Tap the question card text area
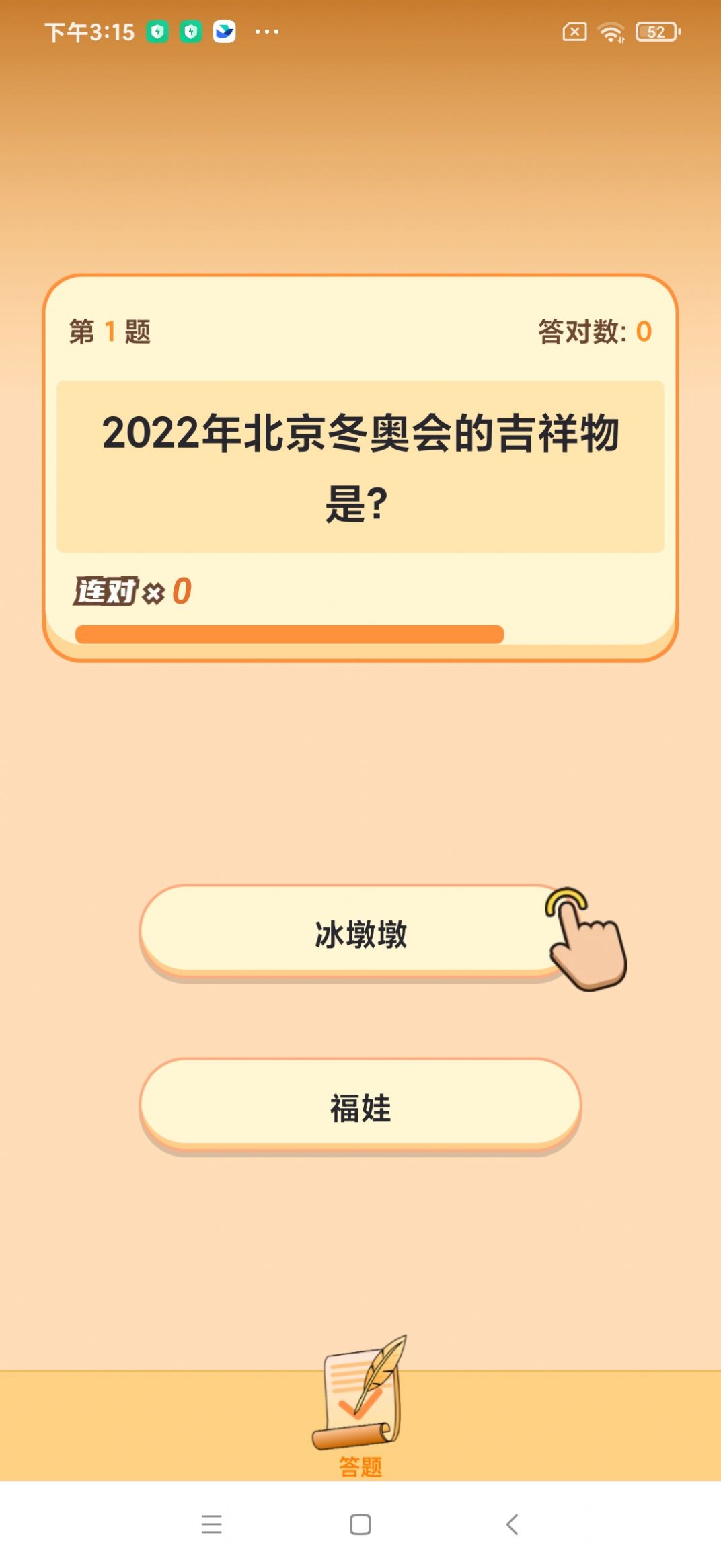The width and height of the screenshot is (721, 1568). (x=360, y=464)
